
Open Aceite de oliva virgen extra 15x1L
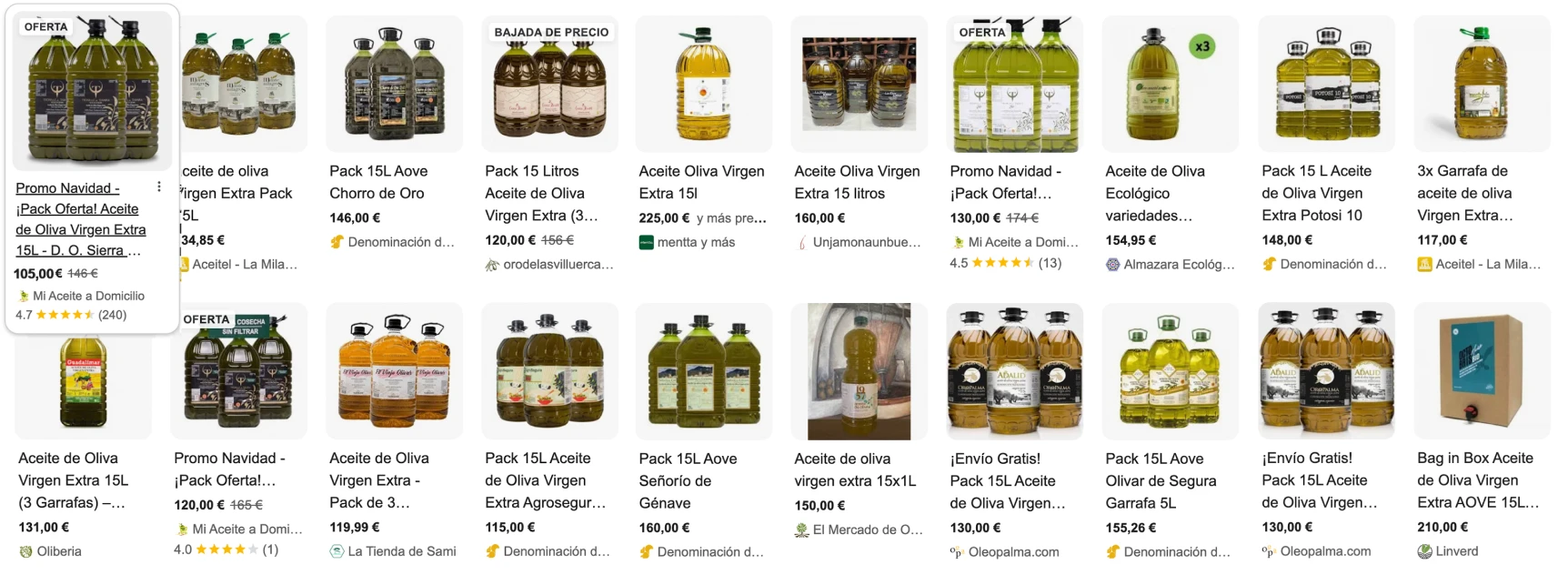pos(855,469)
